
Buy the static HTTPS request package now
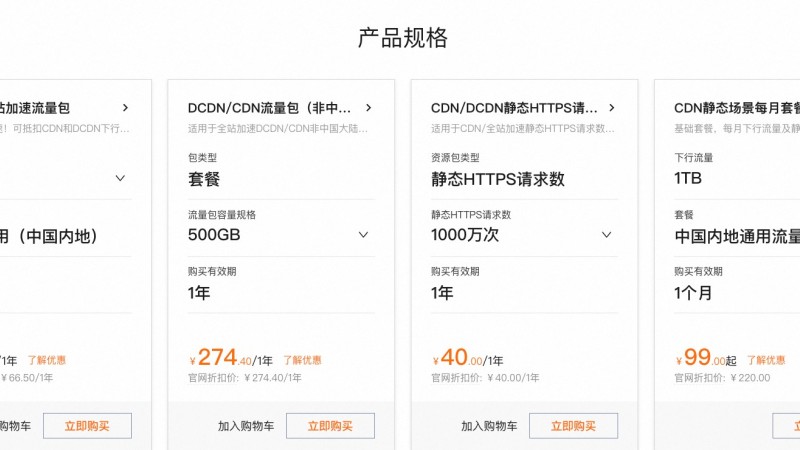point(573,426)
